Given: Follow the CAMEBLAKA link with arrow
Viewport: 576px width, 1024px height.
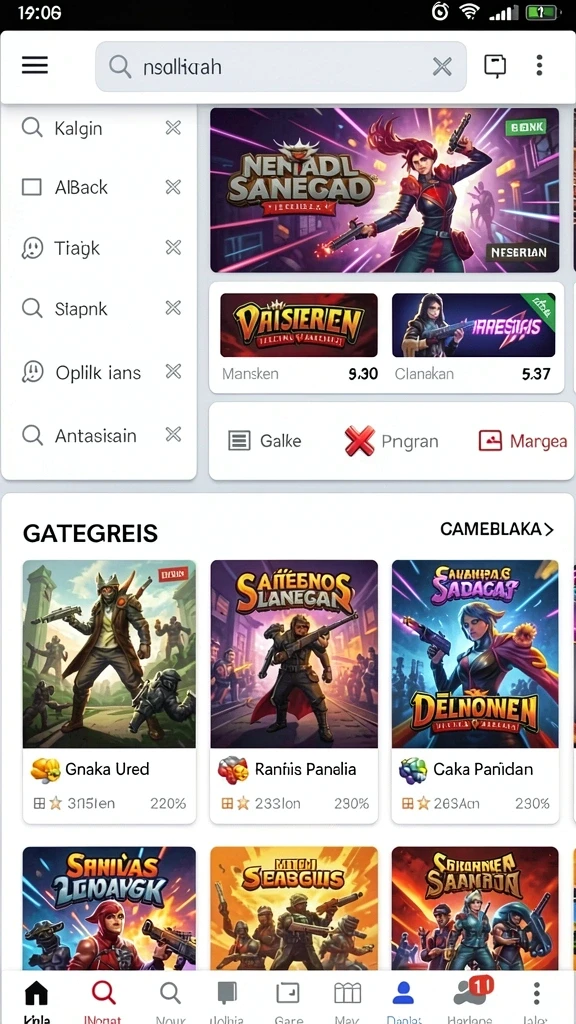Looking at the screenshot, I should coord(497,529).
